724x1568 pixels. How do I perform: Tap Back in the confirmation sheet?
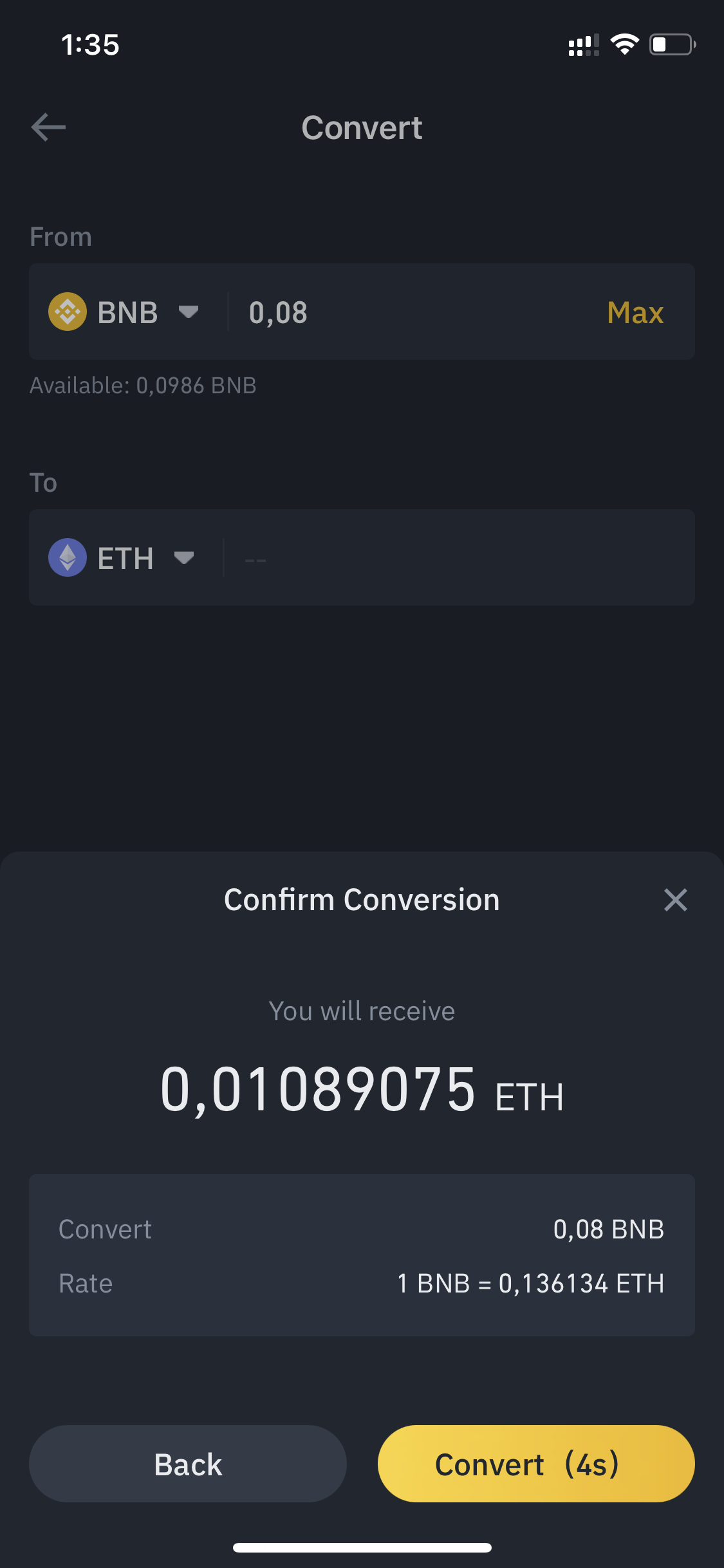click(x=188, y=1464)
